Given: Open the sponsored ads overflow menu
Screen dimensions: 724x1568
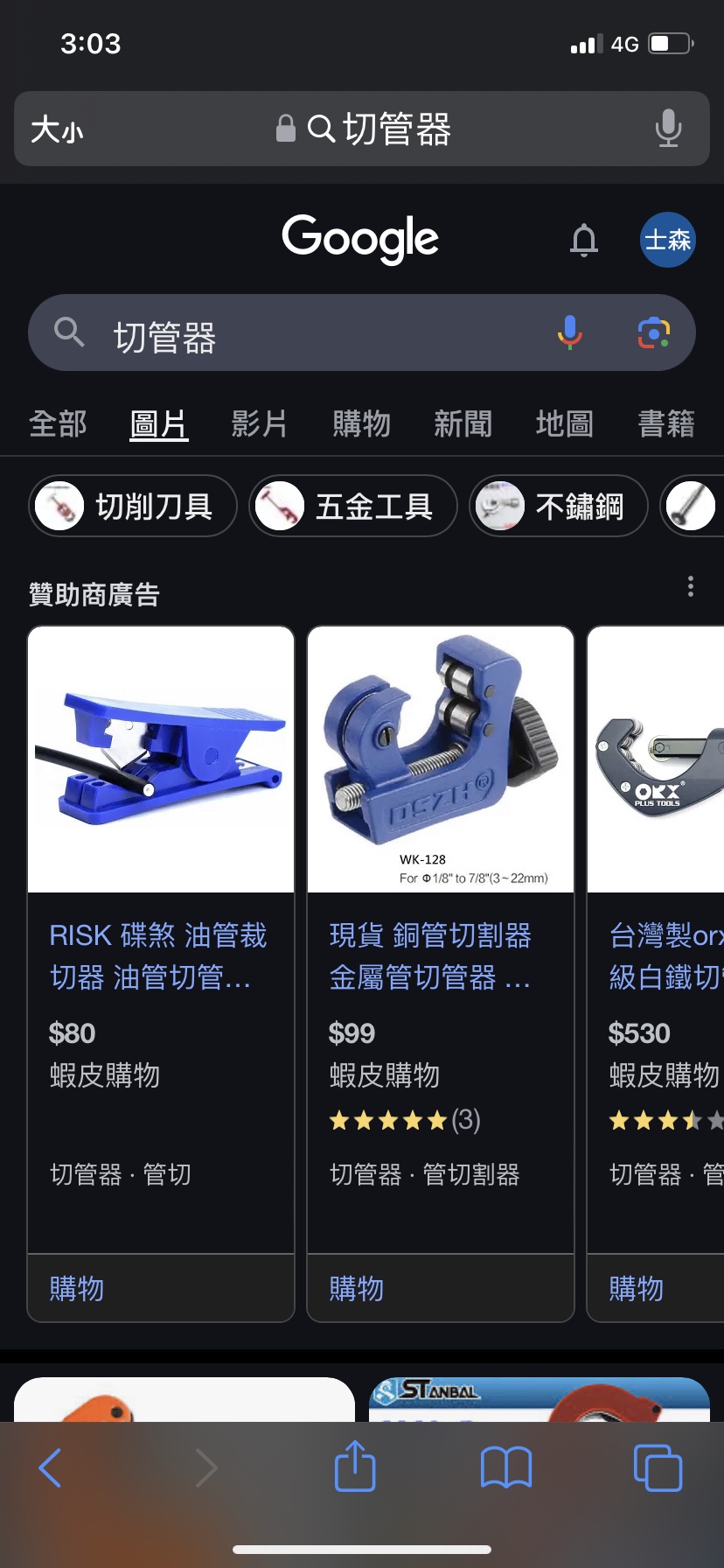Looking at the screenshot, I should pos(691,586).
